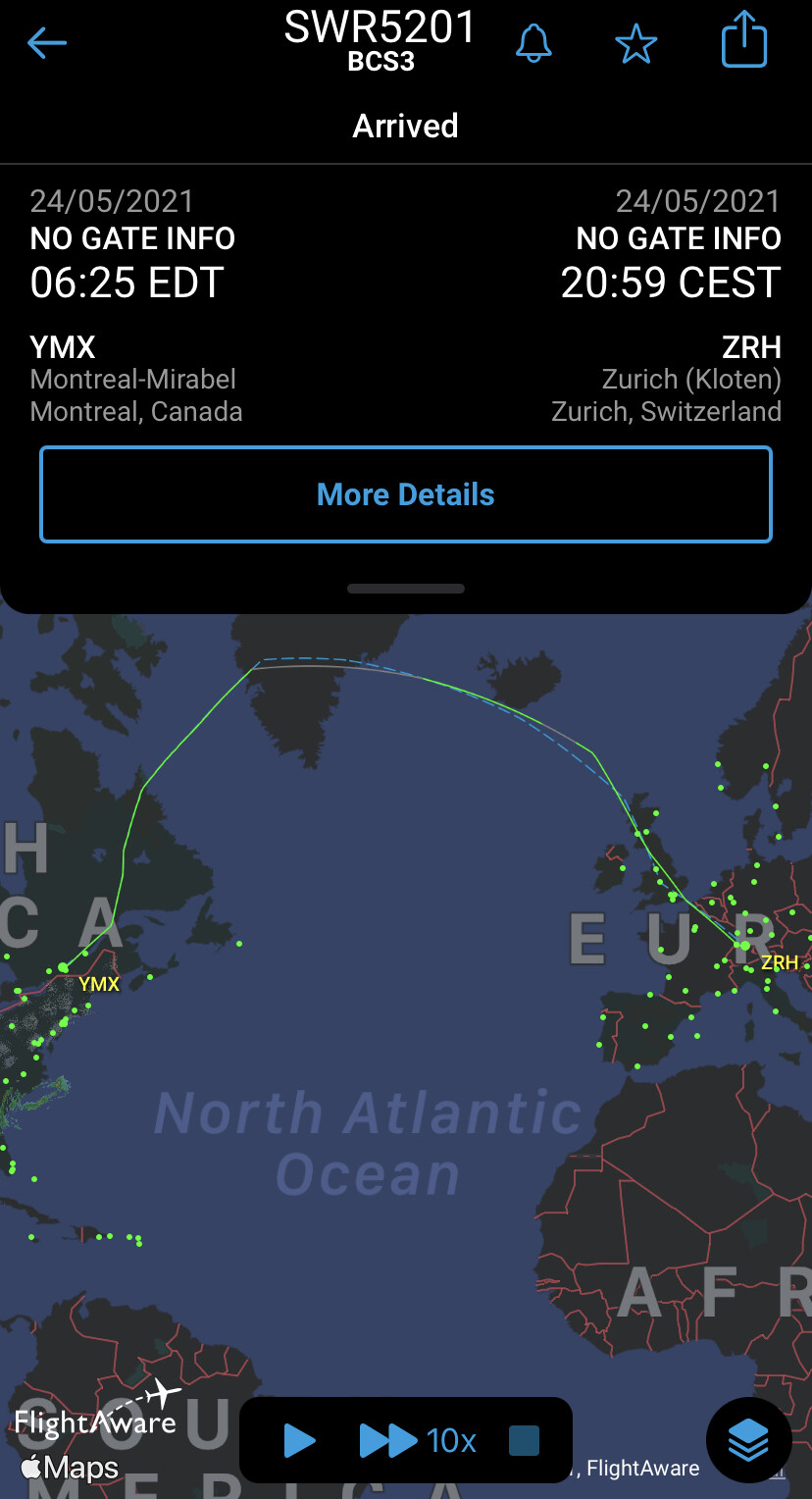Fast-forward the replay at 10x speed
This screenshot has height=1499, width=812.
(418, 1440)
